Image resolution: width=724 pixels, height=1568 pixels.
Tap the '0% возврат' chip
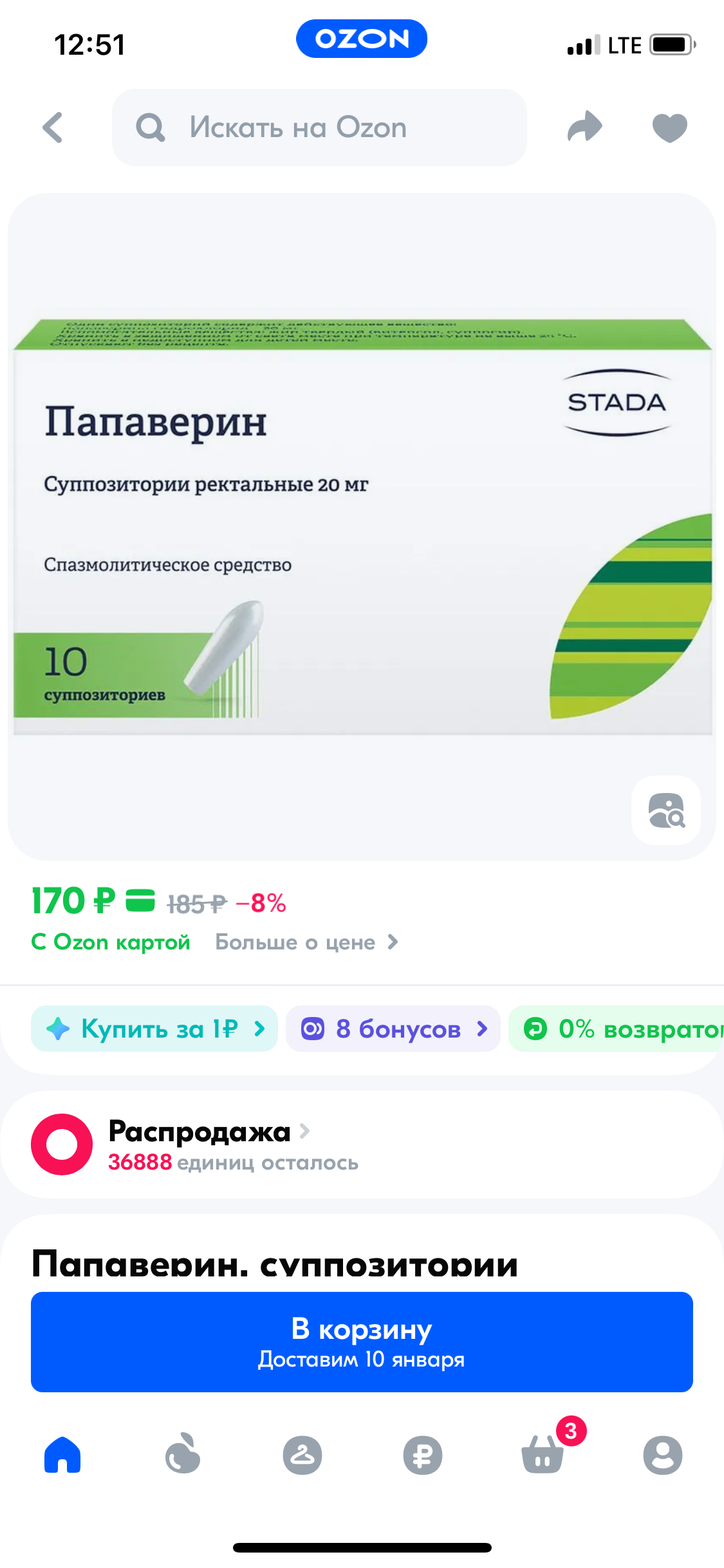click(x=618, y=1029)
